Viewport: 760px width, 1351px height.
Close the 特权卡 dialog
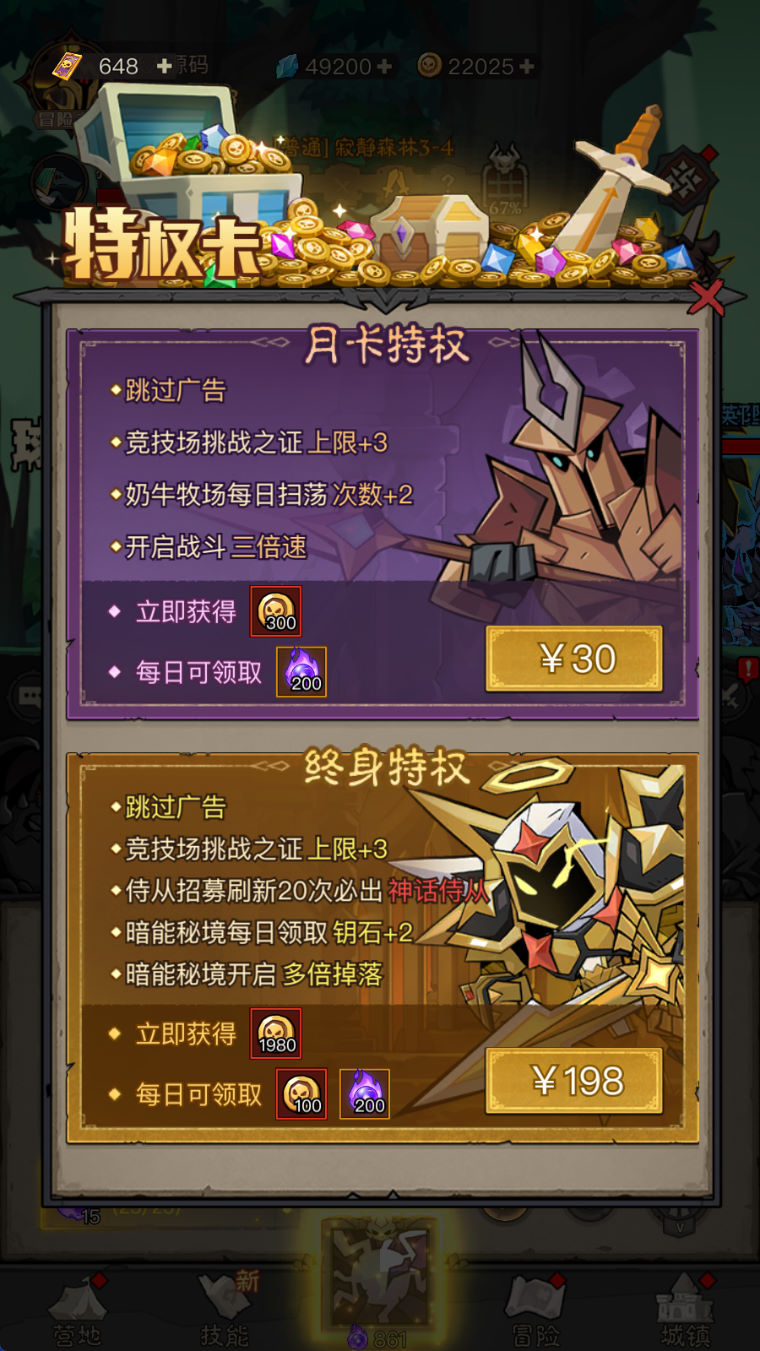(x=707, y=297)
